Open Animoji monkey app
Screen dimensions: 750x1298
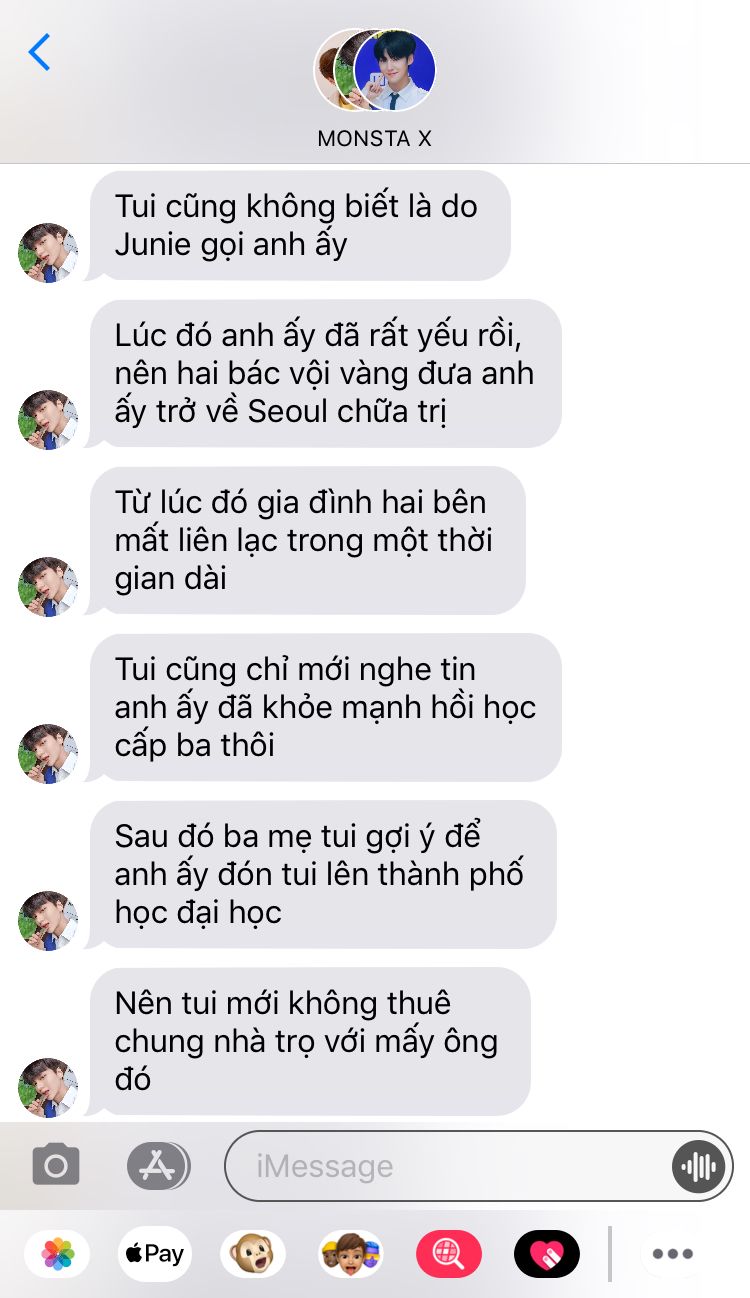[253, 1254]
